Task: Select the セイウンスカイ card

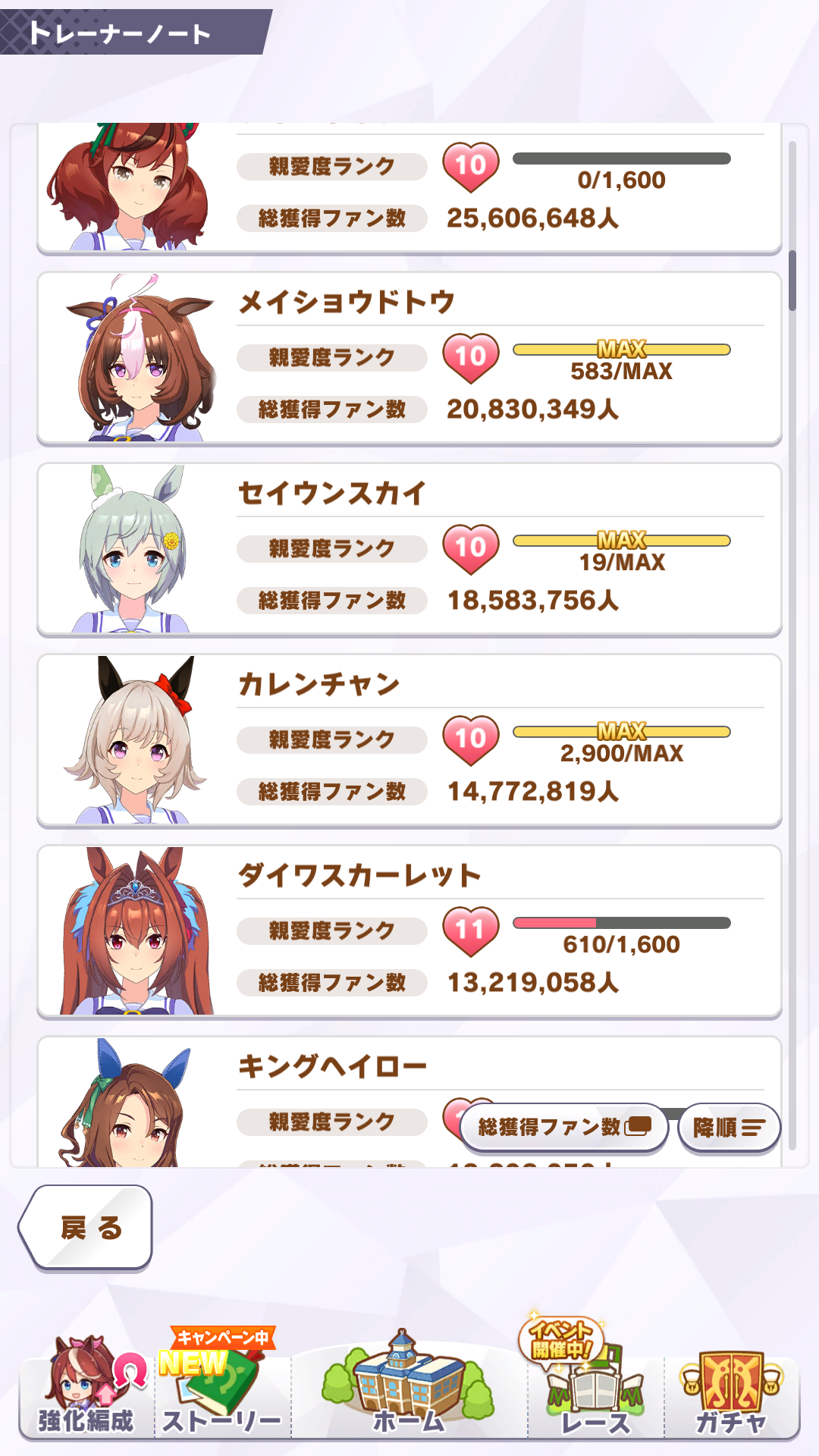Action: (x=409, y=550)
